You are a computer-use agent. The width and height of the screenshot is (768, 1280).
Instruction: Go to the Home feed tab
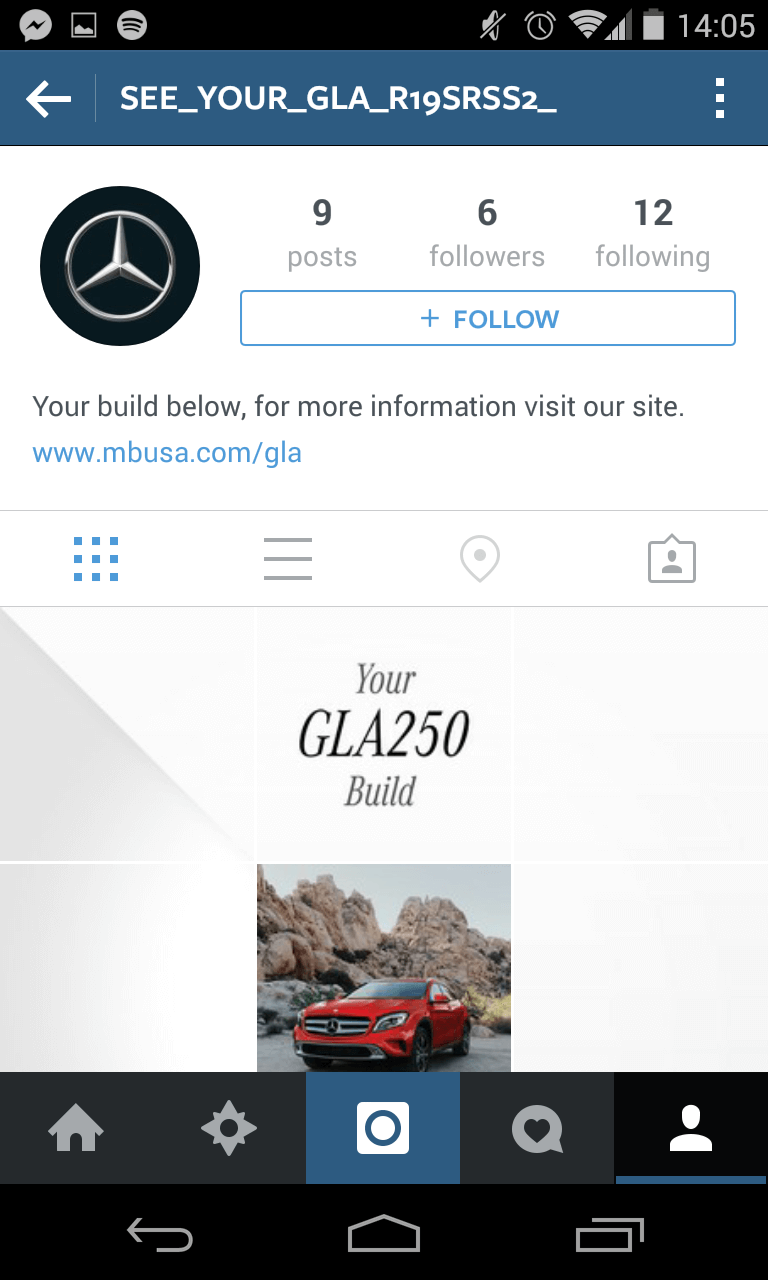click(76, 1128)
